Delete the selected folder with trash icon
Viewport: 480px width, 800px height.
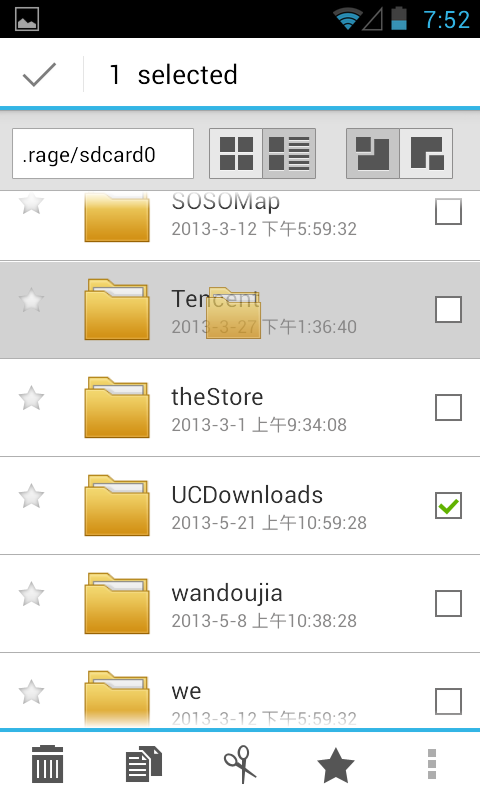[x=47, y=764]
